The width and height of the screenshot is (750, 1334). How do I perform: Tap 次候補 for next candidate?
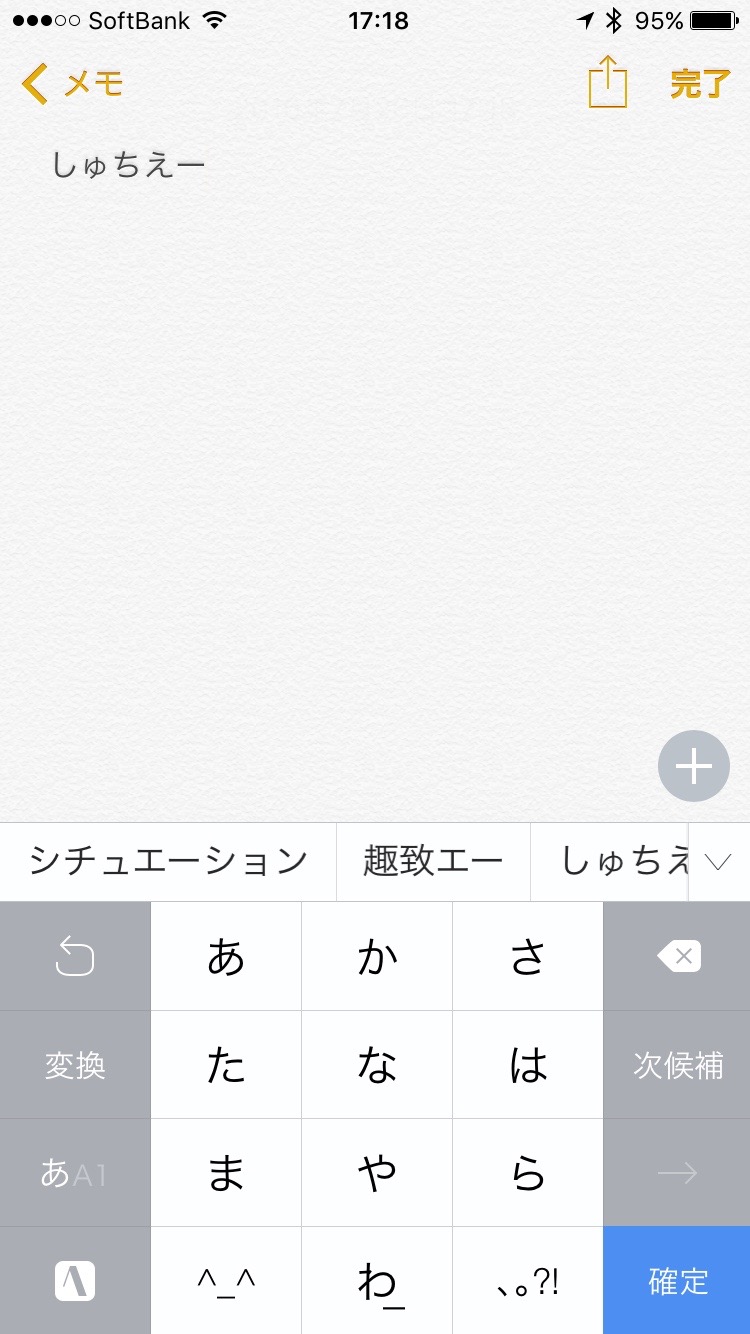tap(678, 1065)
